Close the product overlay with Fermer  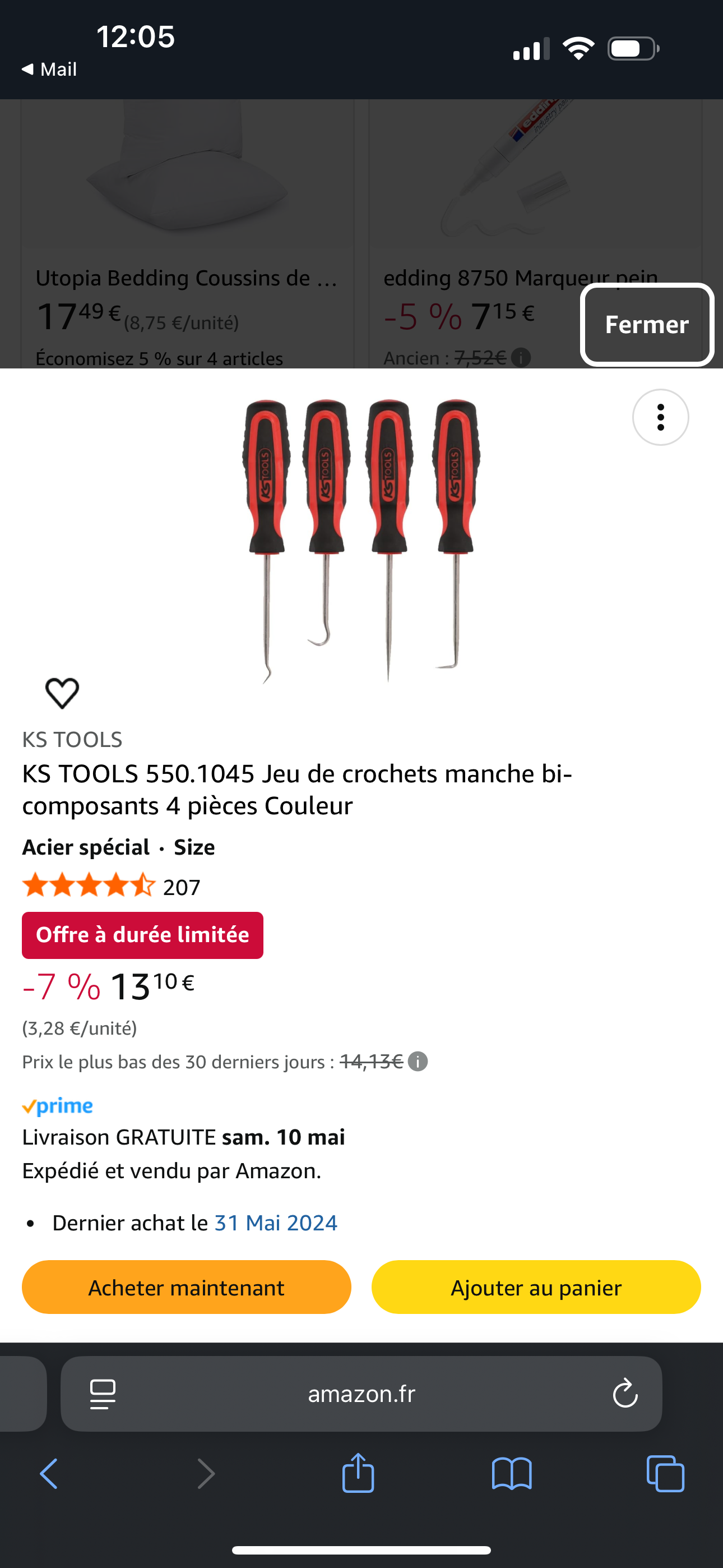646,325
